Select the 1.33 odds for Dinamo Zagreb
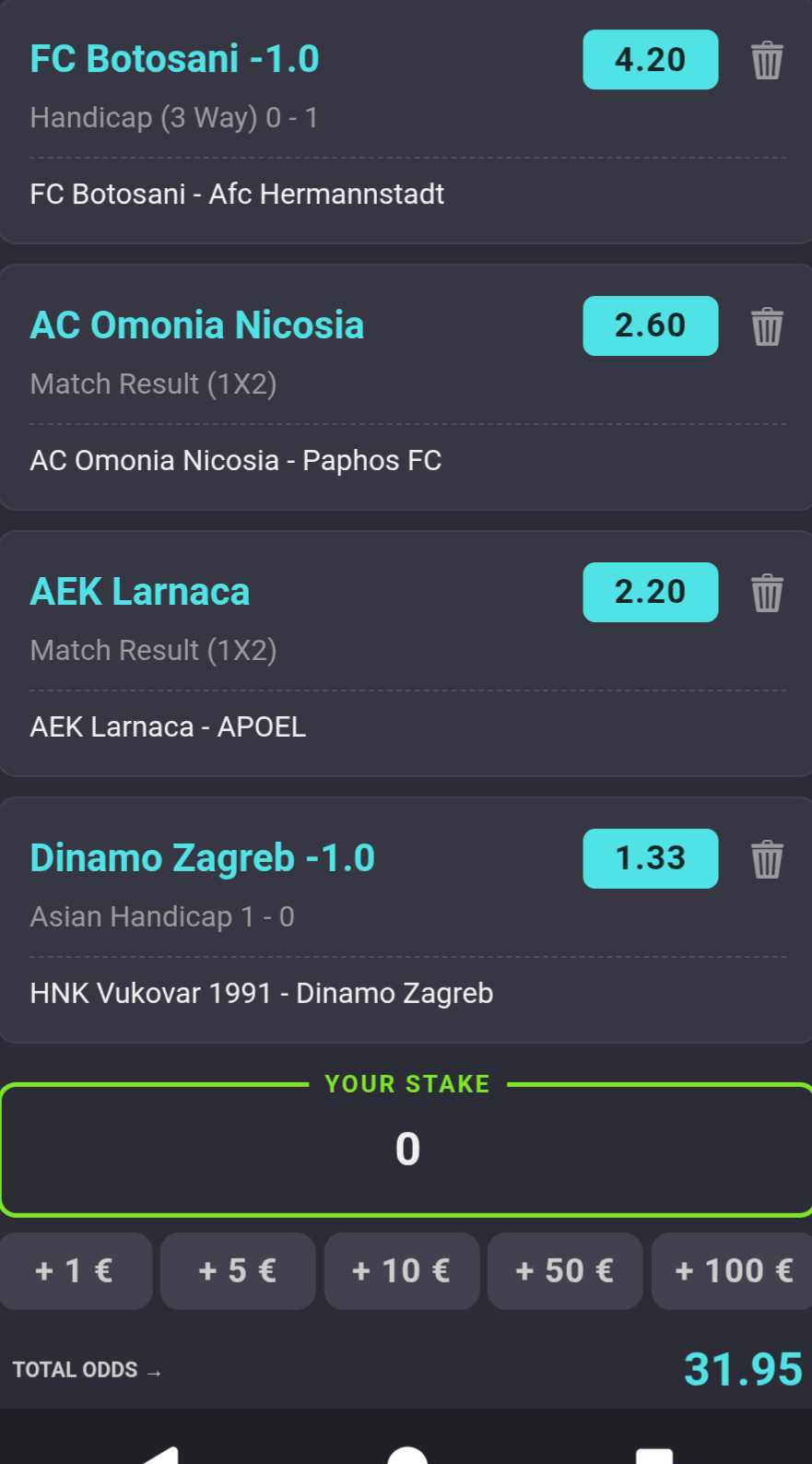This screenshot has height=1464, width=812. pyautogui.click(x=650, y=858)
